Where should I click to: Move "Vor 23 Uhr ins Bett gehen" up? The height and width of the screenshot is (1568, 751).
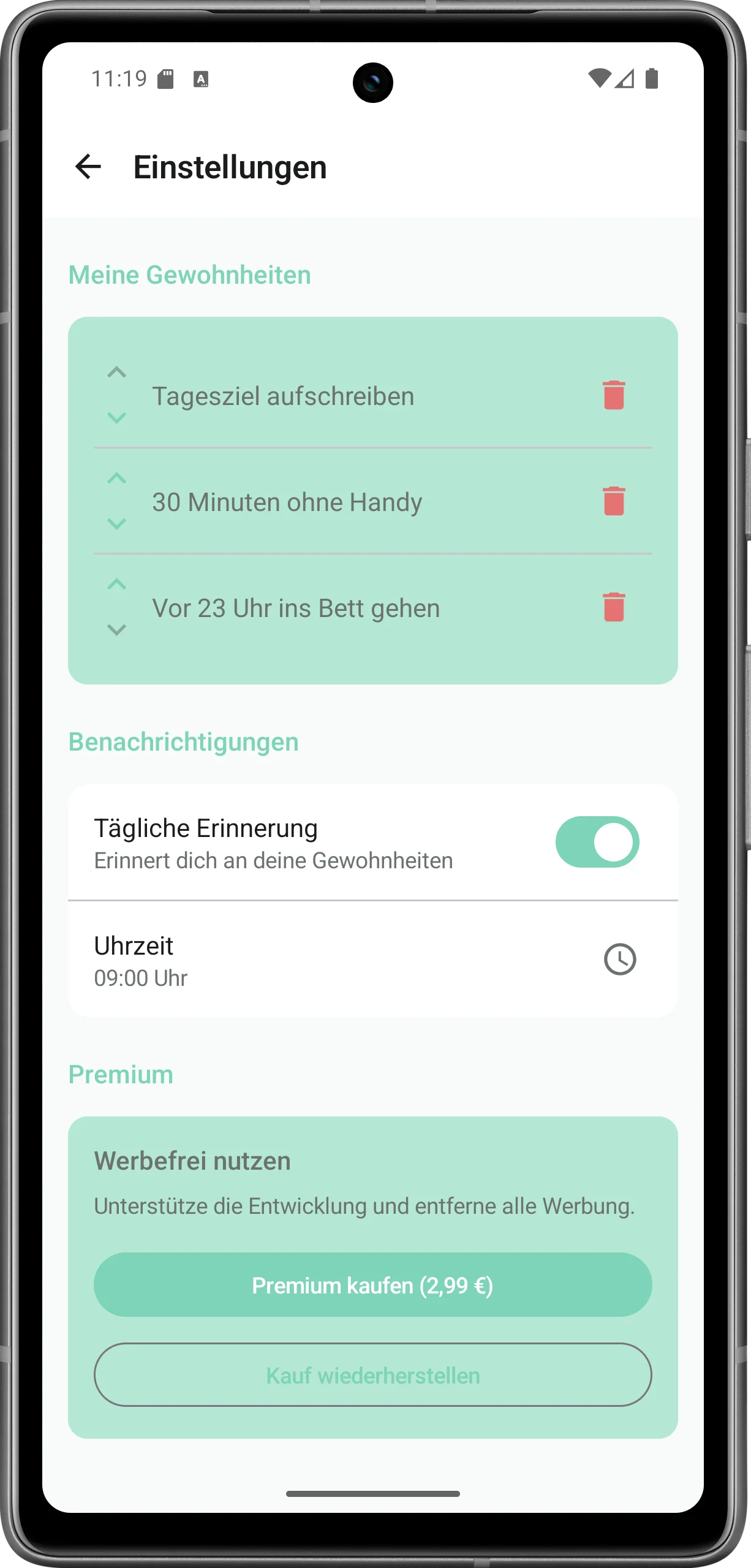(116, 584)
